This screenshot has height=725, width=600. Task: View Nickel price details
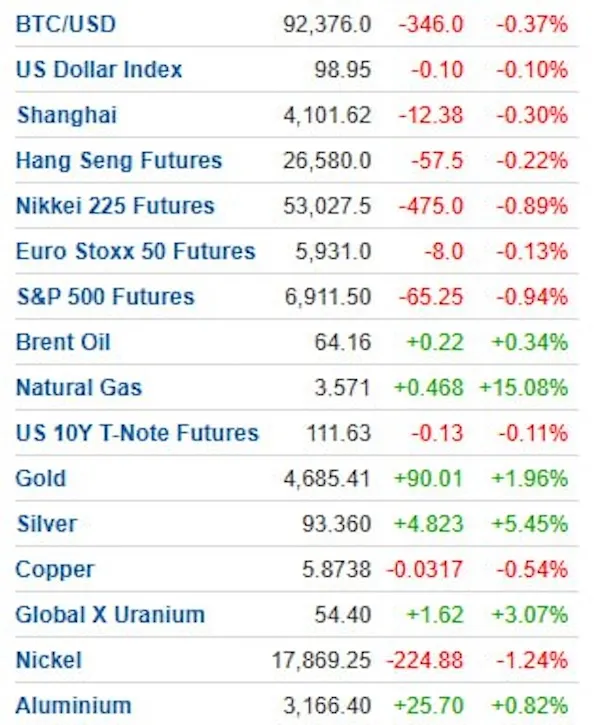point(49,660)
